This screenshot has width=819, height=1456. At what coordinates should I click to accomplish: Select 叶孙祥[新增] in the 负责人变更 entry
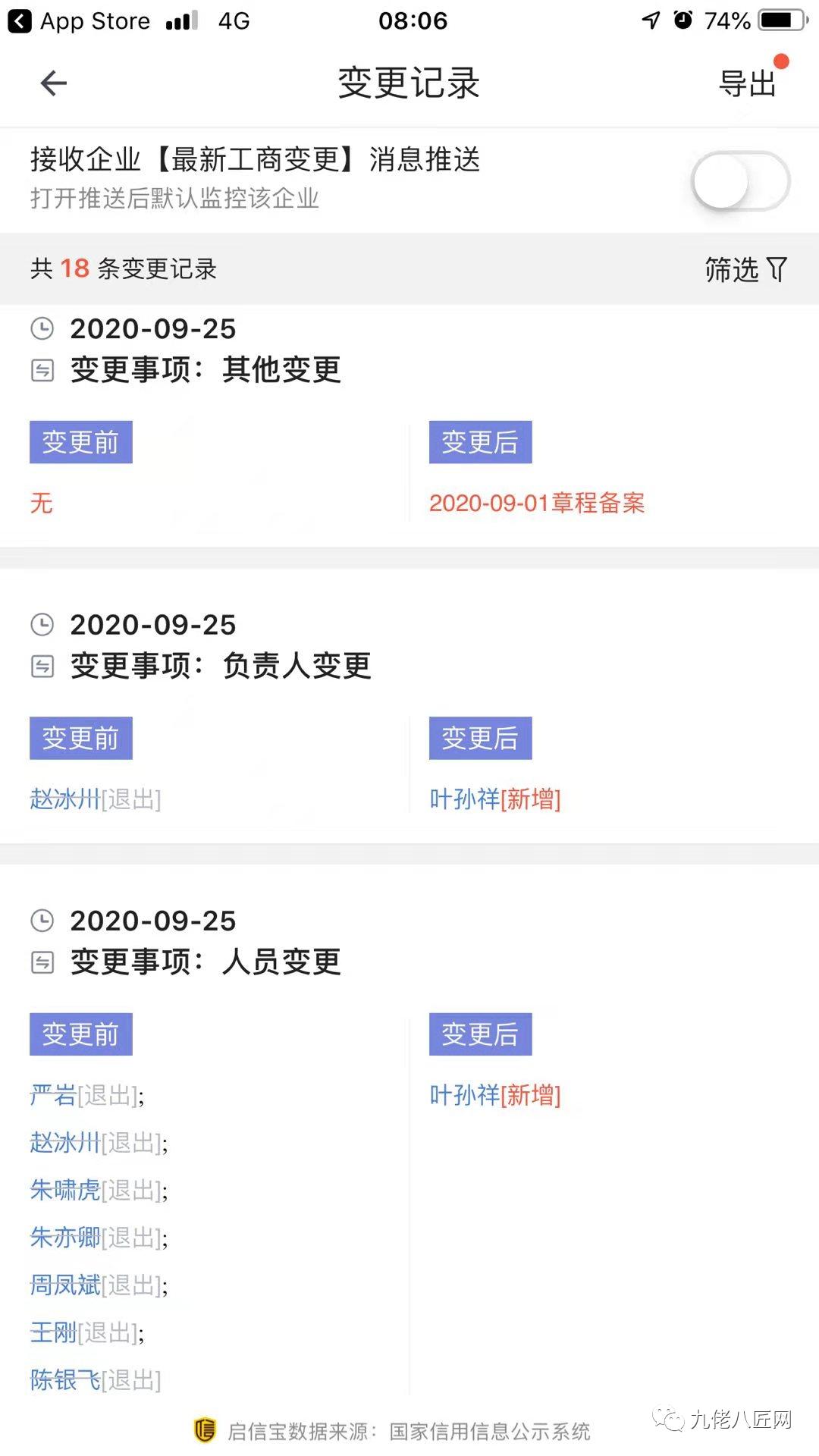point(494,799)
